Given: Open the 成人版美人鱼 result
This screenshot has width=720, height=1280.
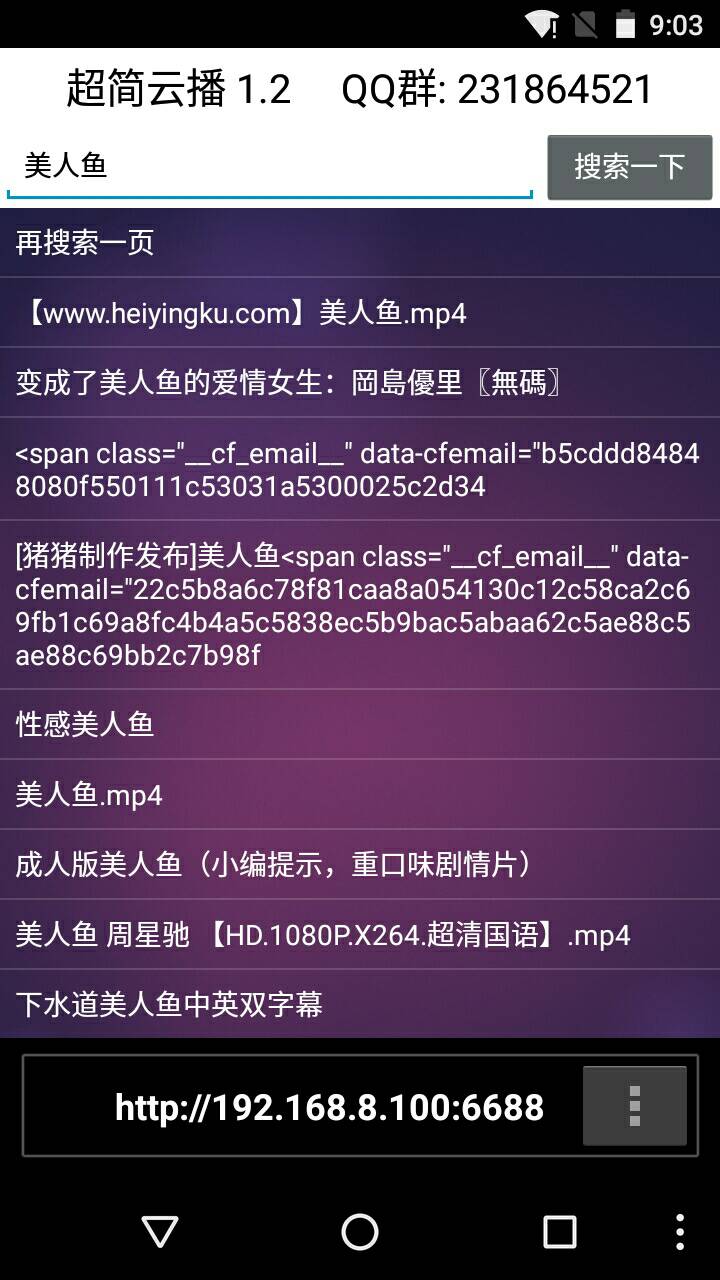Looking at the screenshot, I should click(x=359, y=864).
